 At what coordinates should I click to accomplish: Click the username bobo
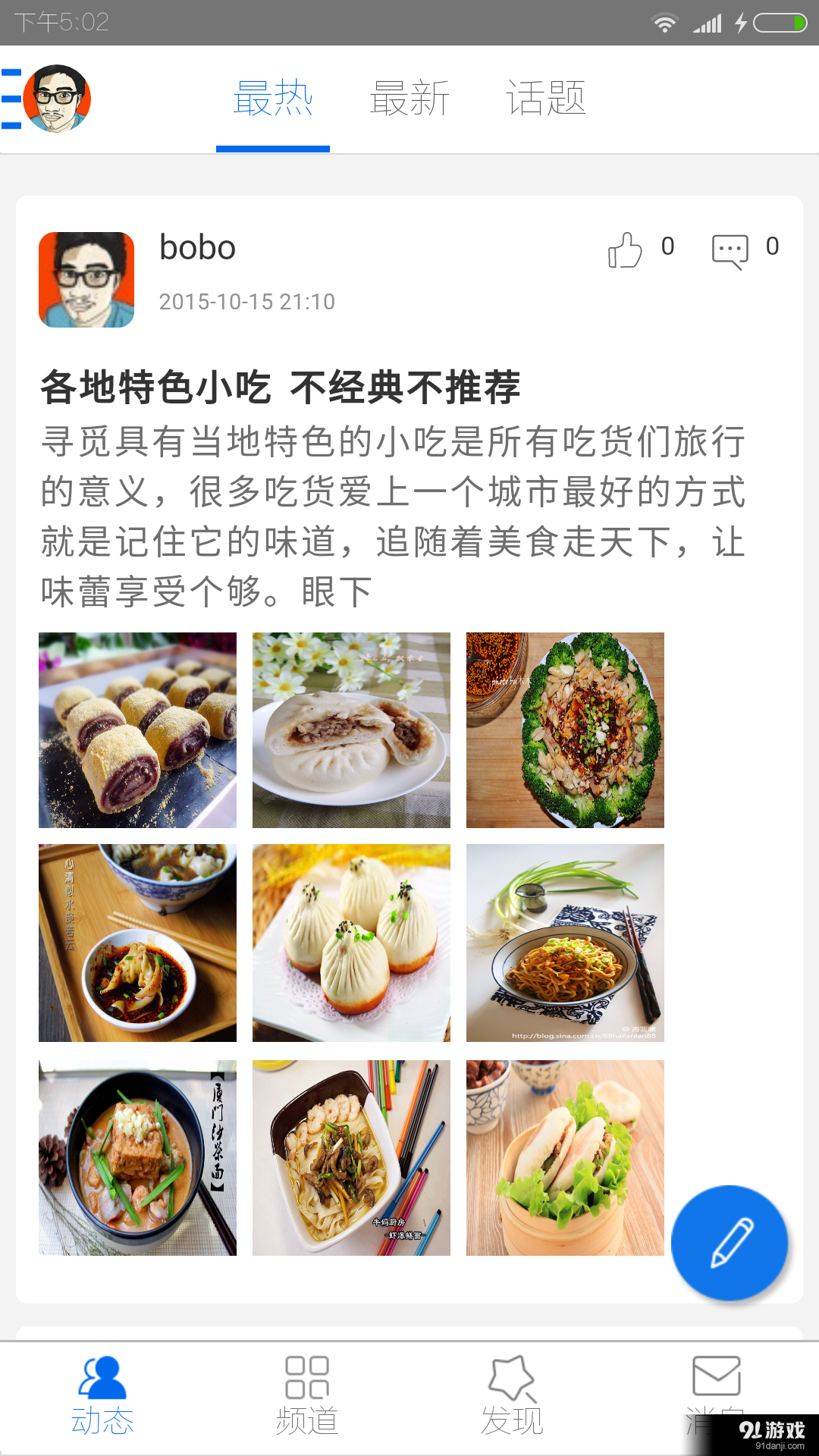(x=196, y=248)
